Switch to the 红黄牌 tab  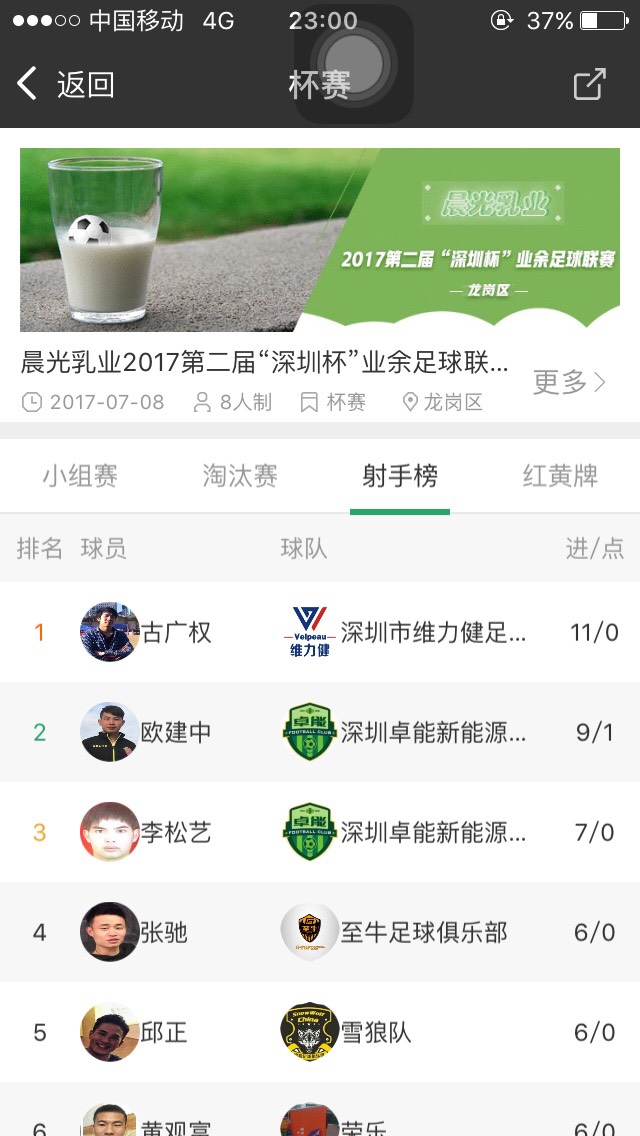[x=560, y=476]
